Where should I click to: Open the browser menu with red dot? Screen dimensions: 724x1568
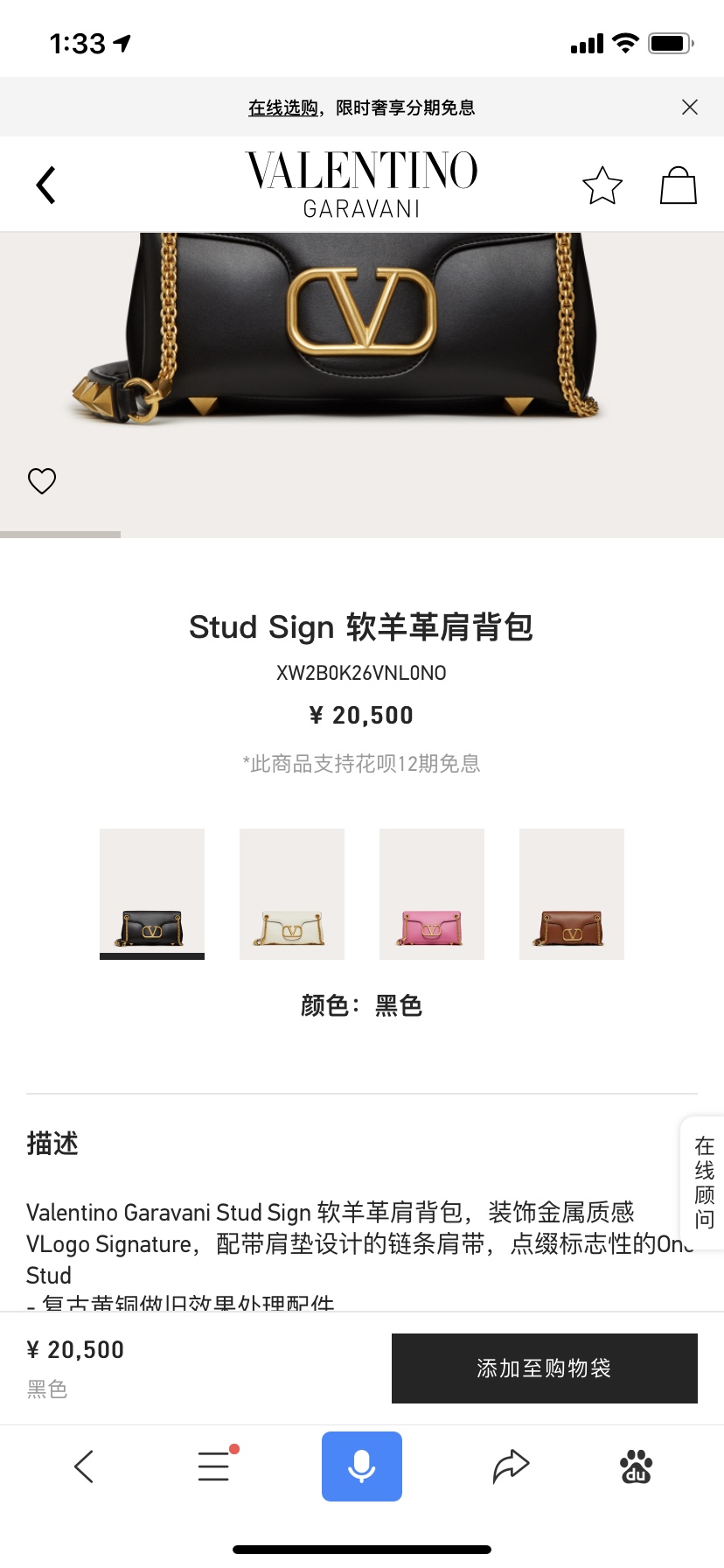(214, 1466)
